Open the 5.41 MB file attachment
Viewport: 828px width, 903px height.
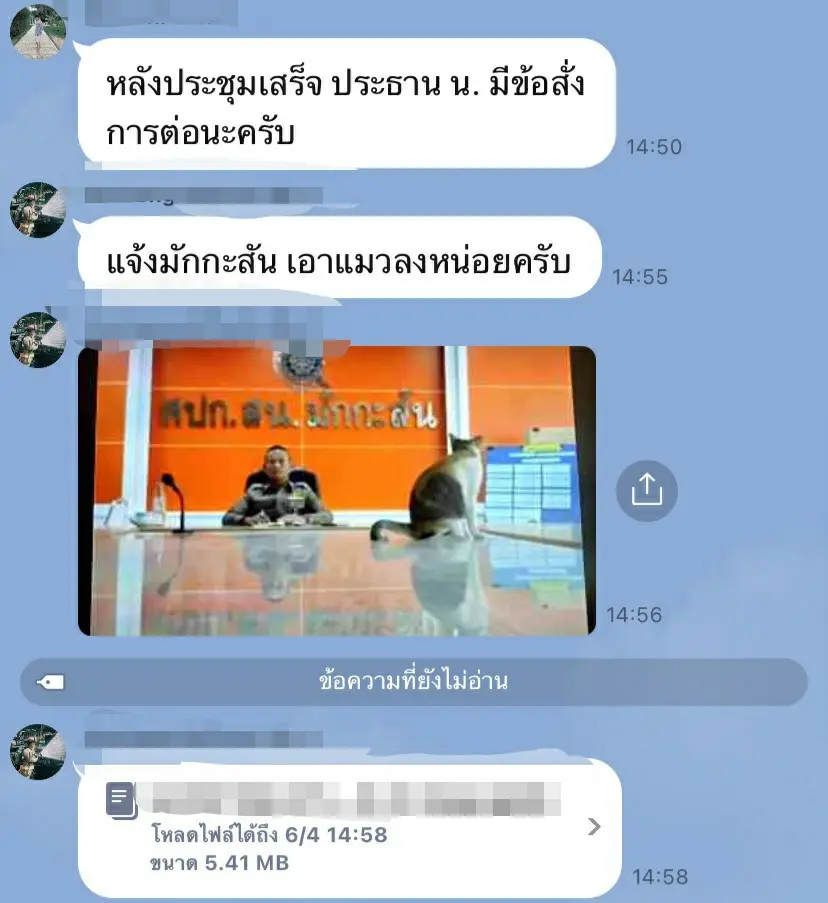(350, 826)
